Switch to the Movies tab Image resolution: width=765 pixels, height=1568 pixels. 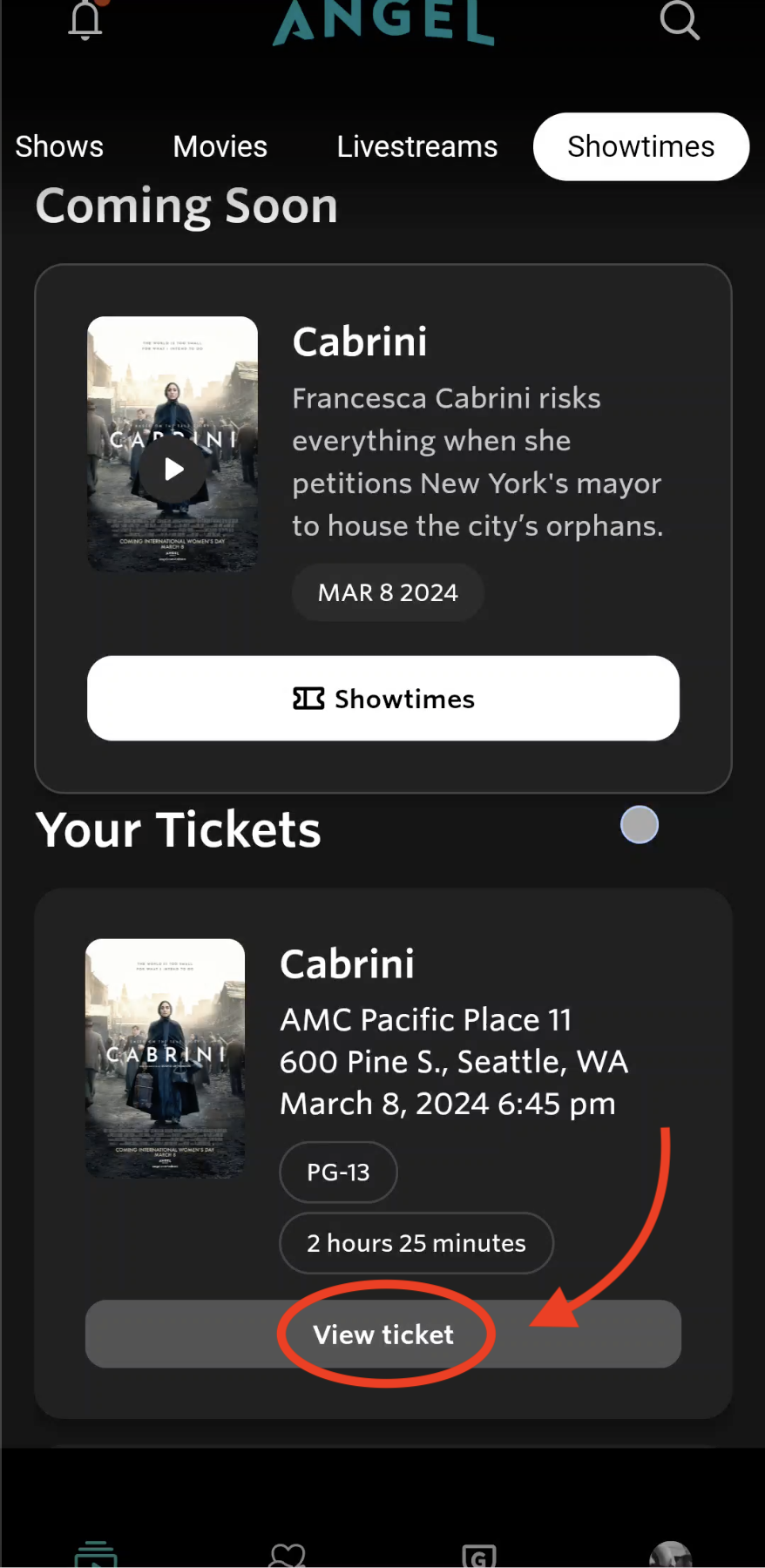[x=220, y=146]
